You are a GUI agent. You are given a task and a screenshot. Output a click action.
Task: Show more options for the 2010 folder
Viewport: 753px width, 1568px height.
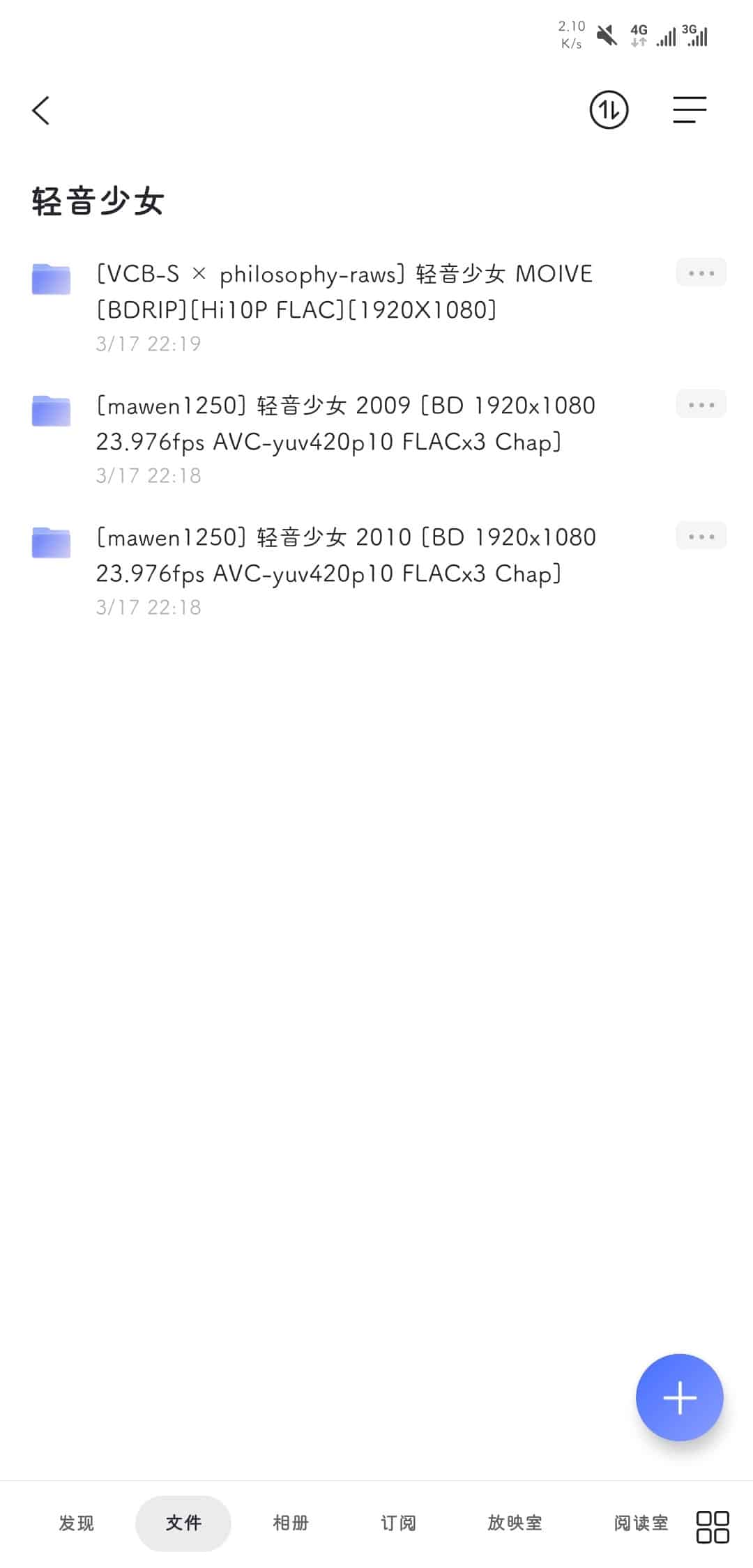701,537
